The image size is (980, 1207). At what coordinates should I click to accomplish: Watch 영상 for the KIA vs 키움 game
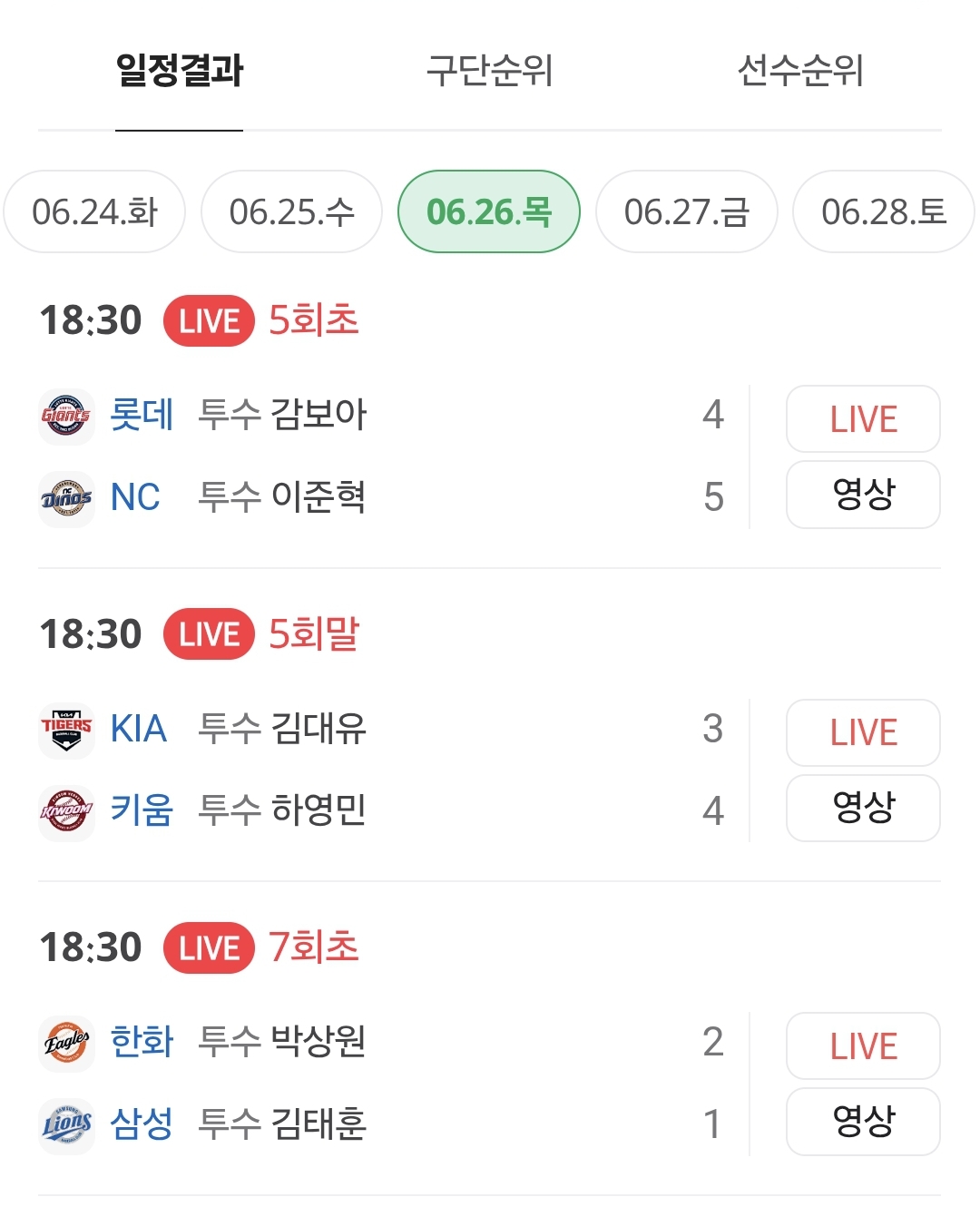coord(863,808)
